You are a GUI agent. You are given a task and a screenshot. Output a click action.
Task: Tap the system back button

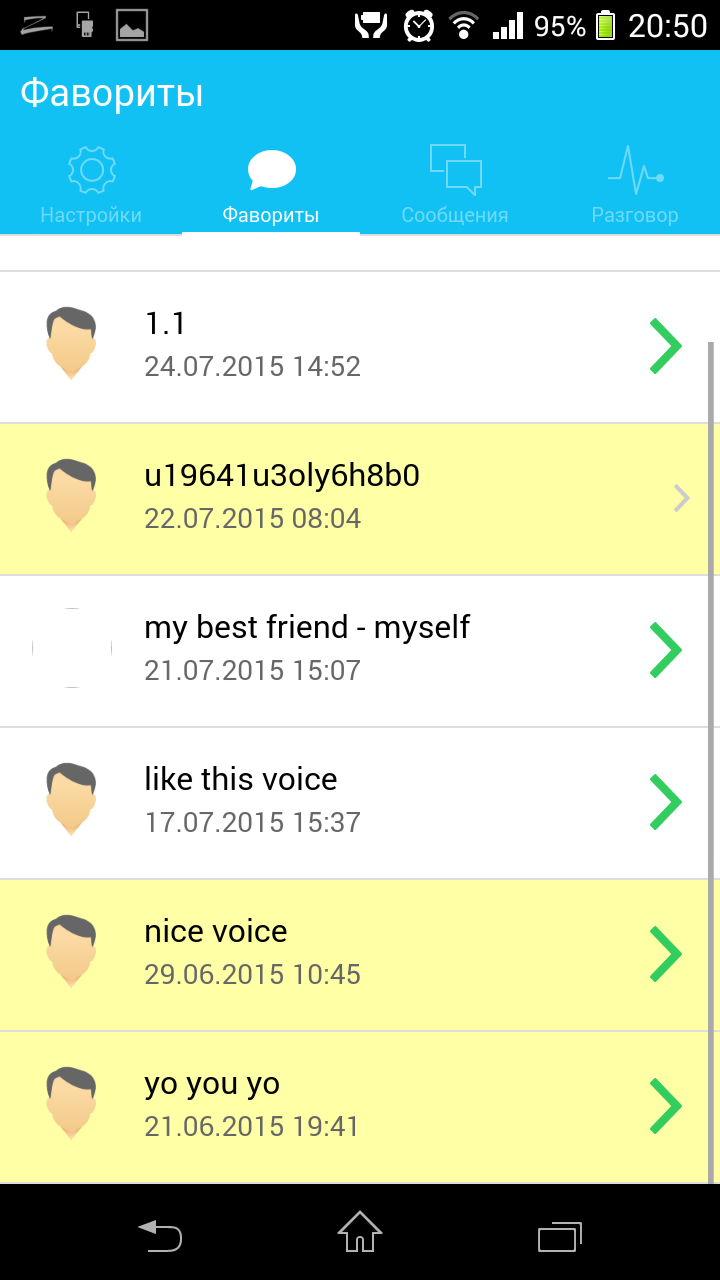pyautogui.click(x=160, y=1235)
